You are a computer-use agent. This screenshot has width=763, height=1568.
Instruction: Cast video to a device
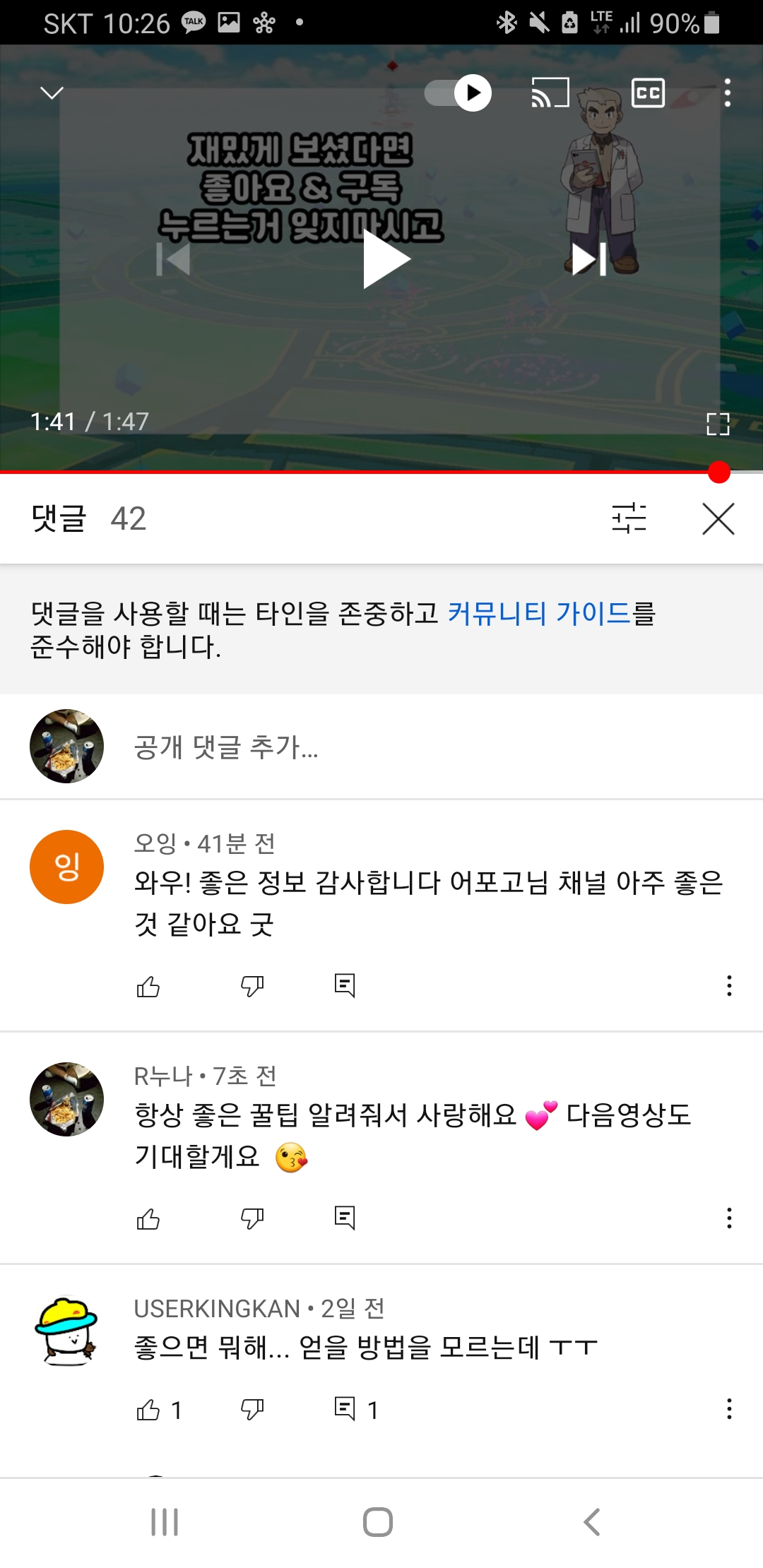coord(550,93)
